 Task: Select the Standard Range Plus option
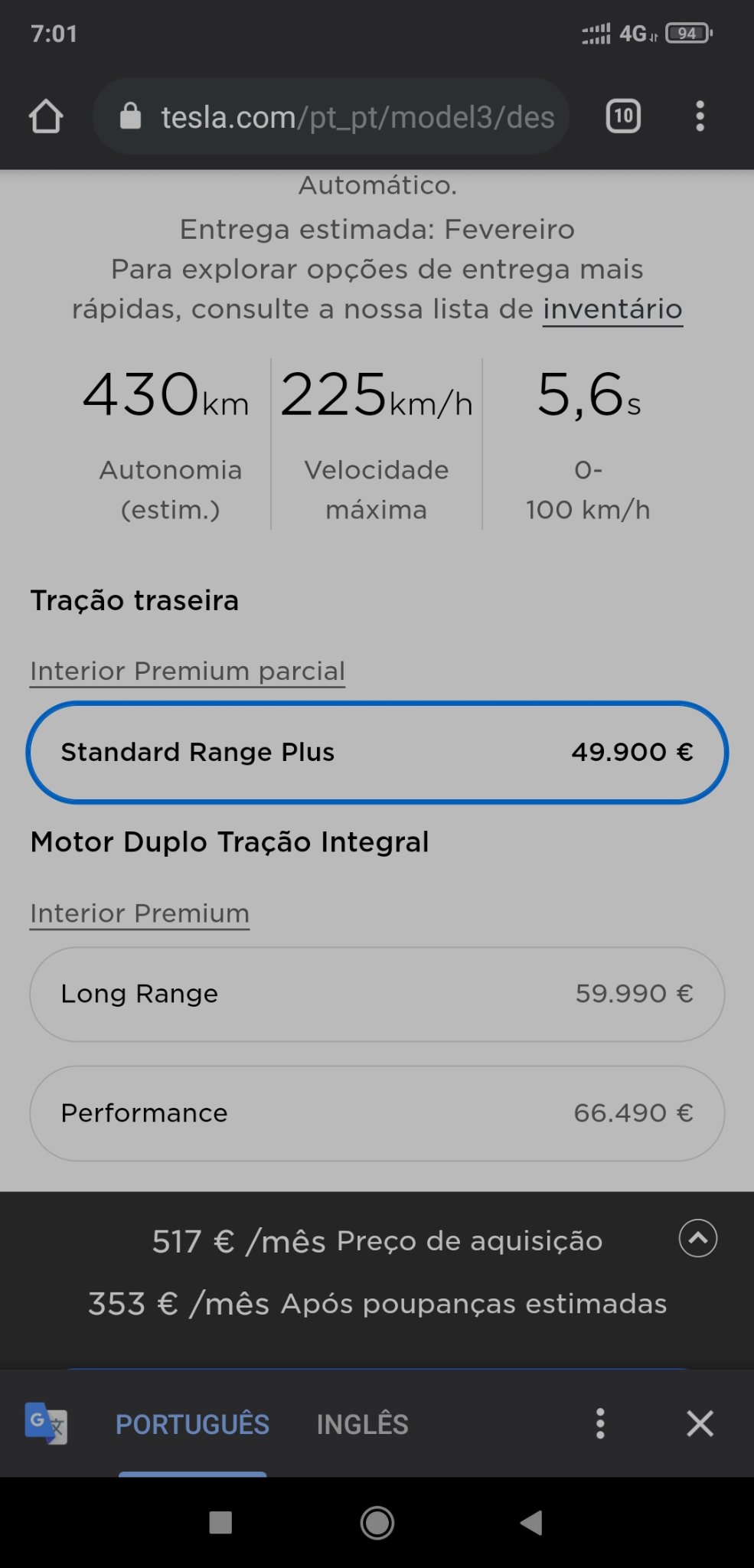377,753
